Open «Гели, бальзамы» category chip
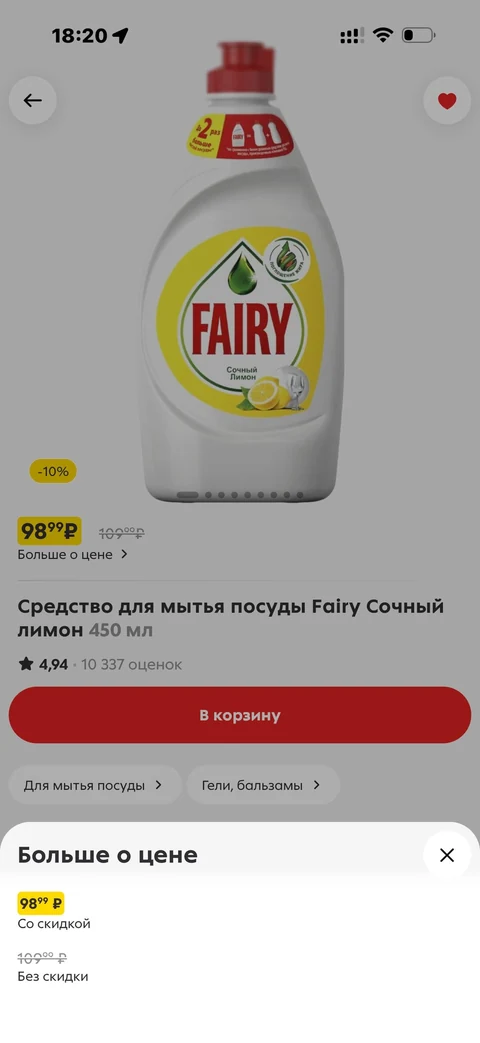 click(263, 785)
